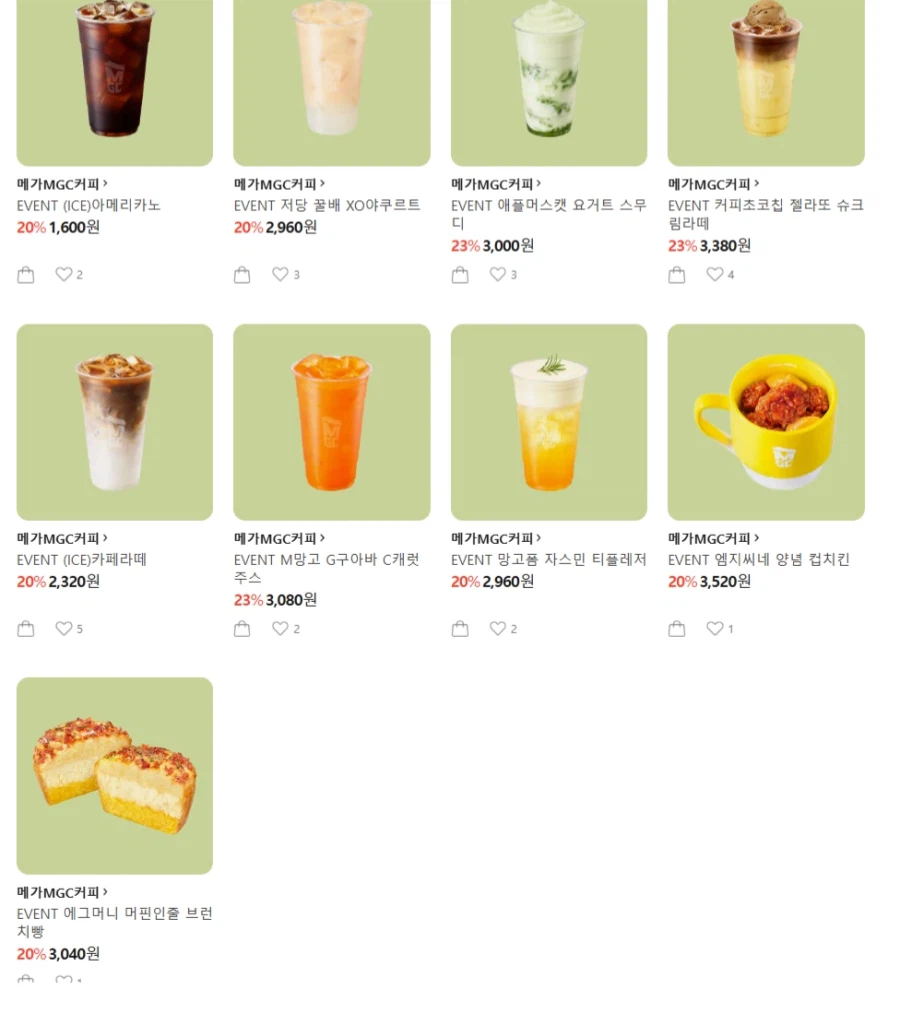Screen dimensions: 900x1025
Task: Click the cart icon under 저당 꿀배 XO야쿠르트
Action: point(243,274)
